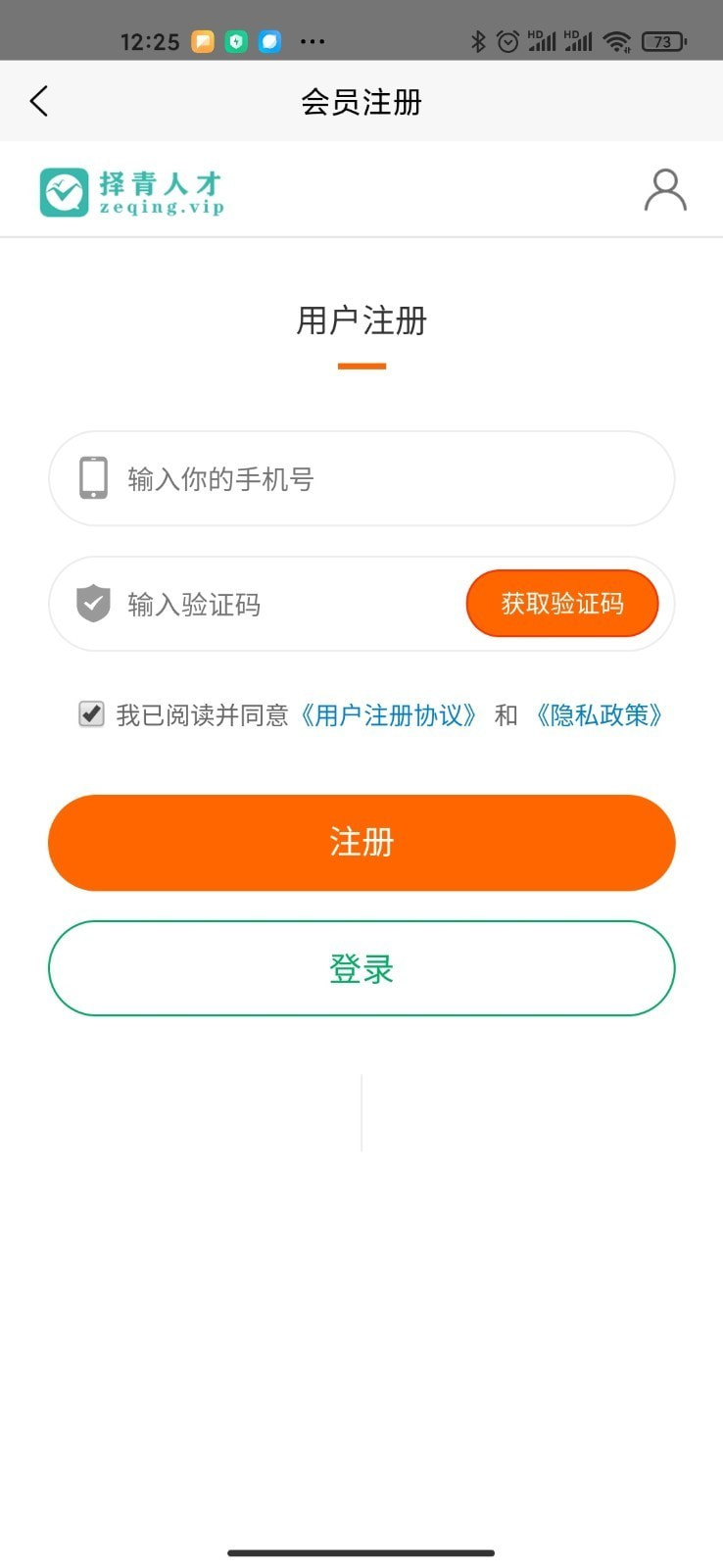Tap the back arrow to leave registration
723x1568 pixels.
pos(39,101)
